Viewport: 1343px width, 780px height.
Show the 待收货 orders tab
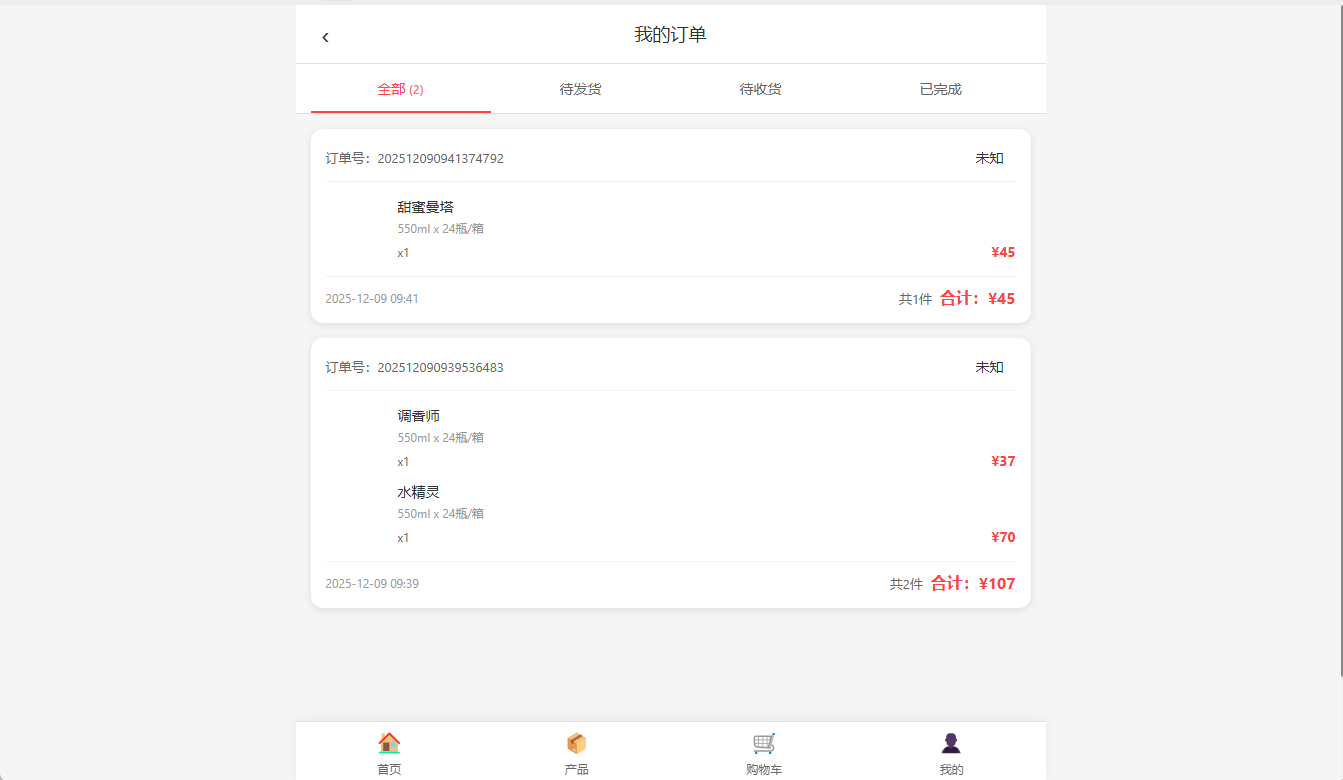[760, 89]
